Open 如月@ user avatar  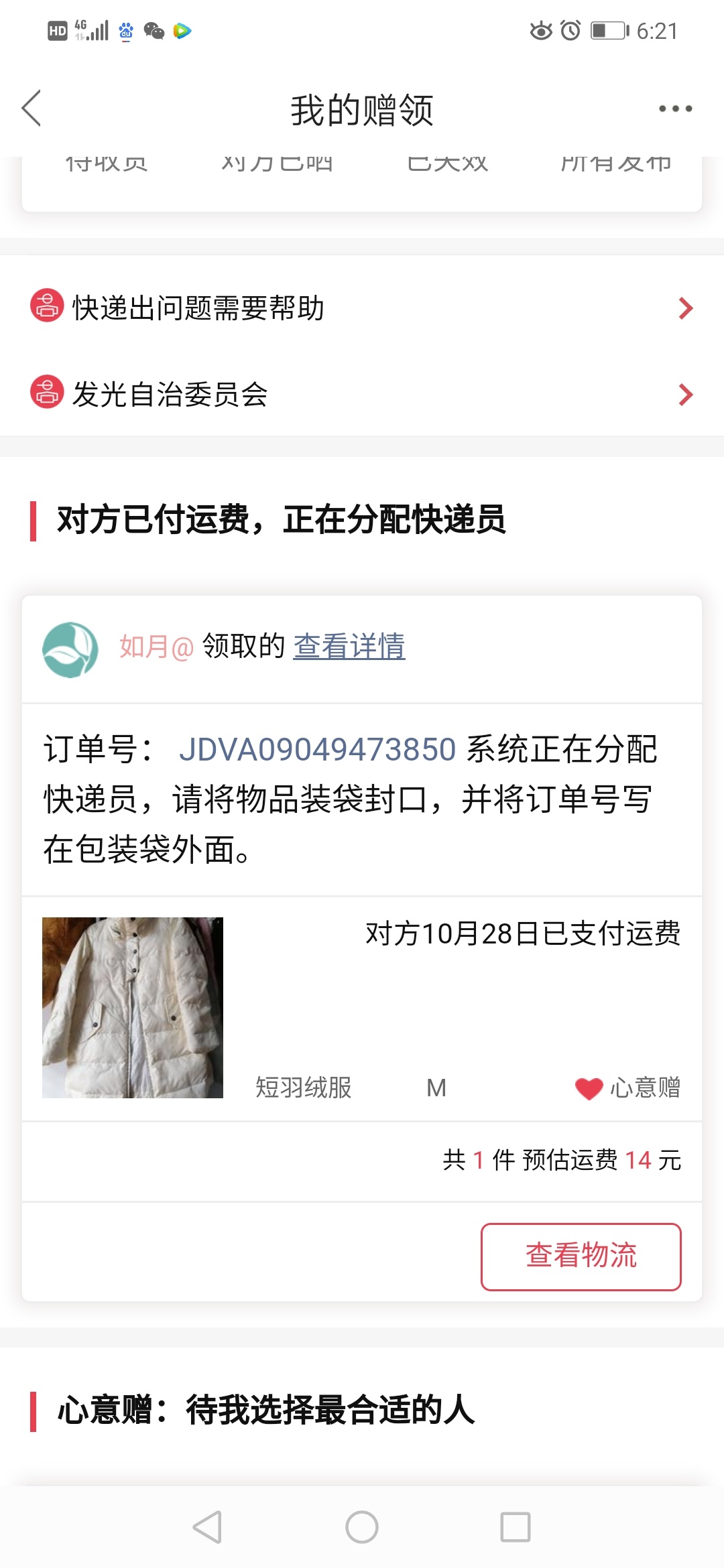click(70, 649)
